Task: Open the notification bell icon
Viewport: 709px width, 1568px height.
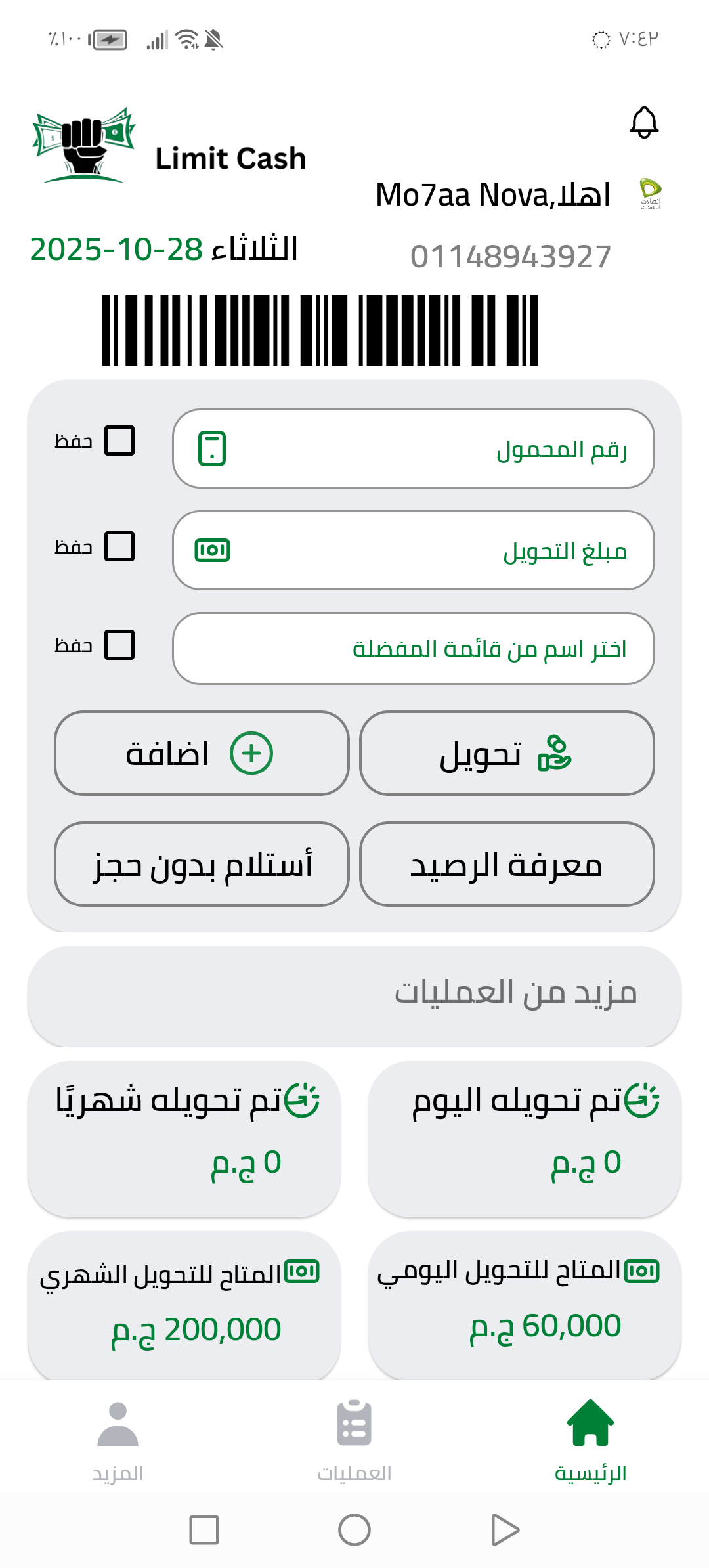Action: pyautogui.click(x=644, y=123)
